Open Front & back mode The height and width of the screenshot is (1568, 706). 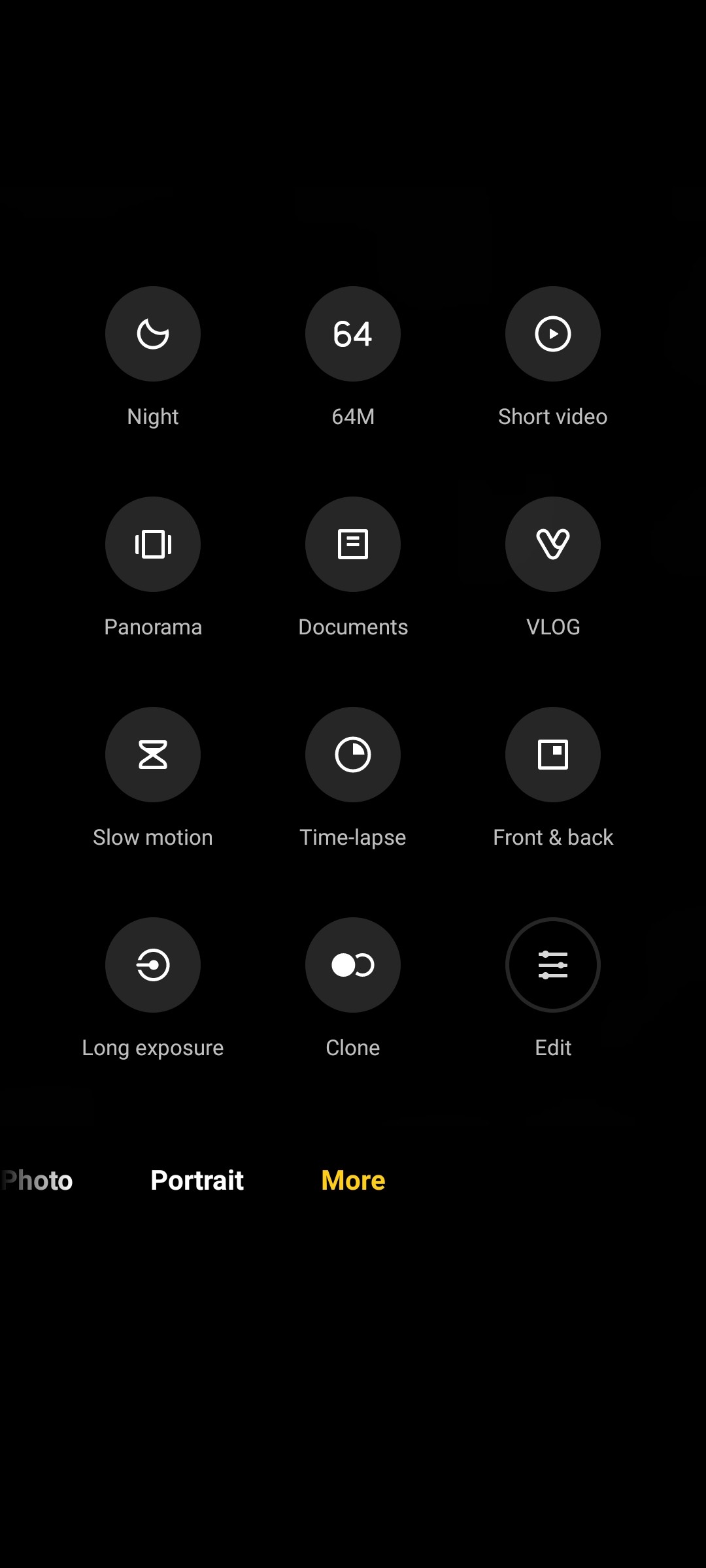[553, 755]
